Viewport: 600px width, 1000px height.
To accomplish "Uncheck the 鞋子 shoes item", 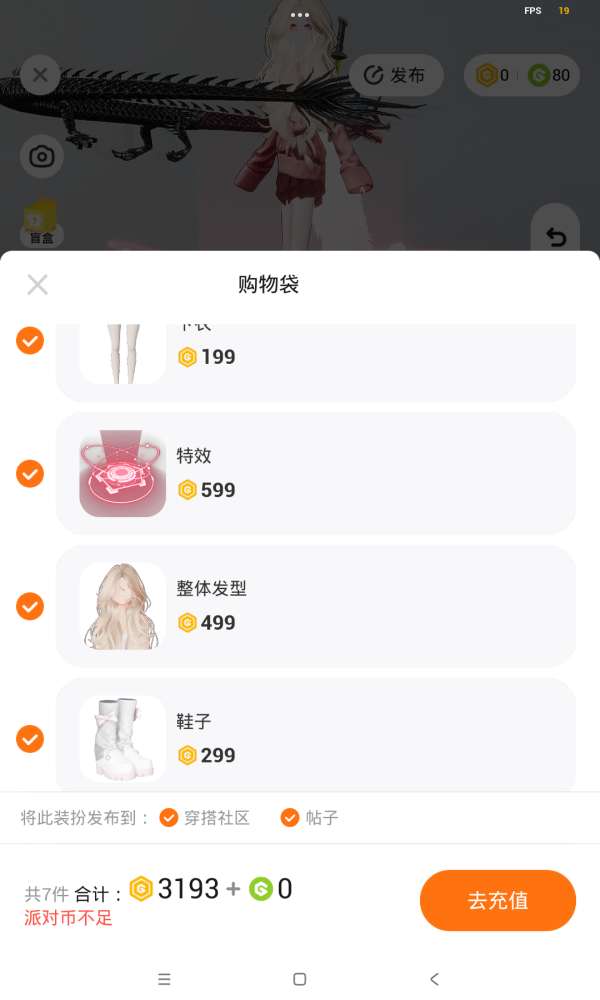I will 30,739.
